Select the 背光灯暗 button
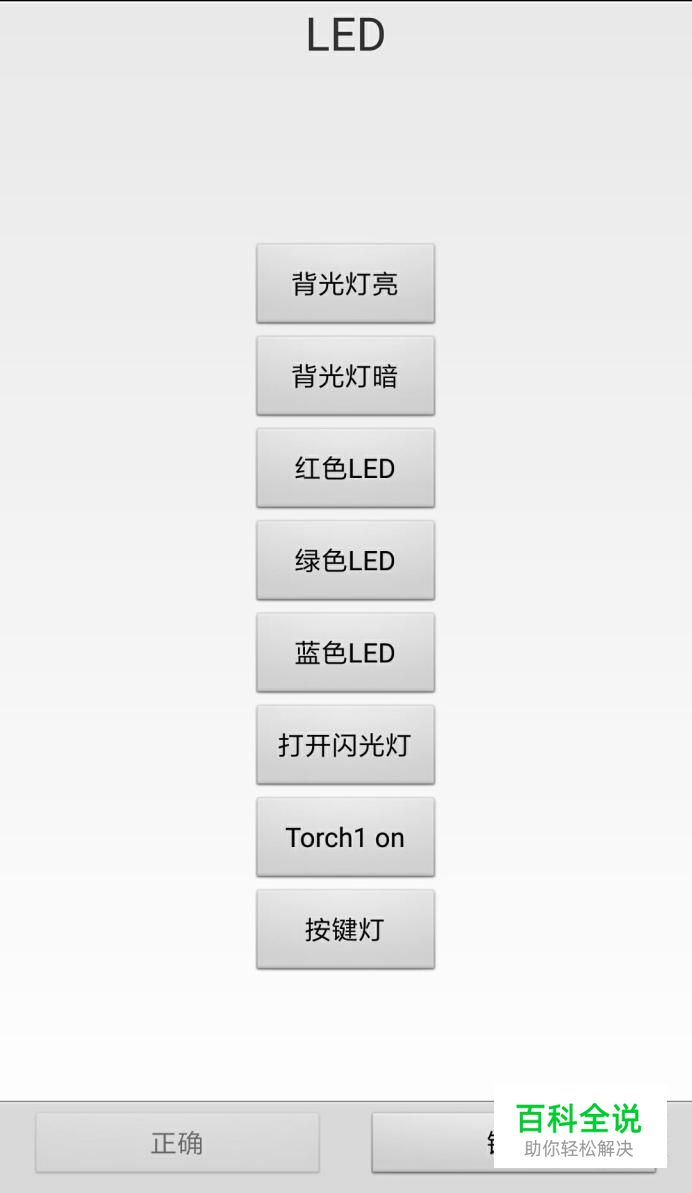Image resolution: width=692 pixels, height=1193 pixels. click(x=345, y=376)
